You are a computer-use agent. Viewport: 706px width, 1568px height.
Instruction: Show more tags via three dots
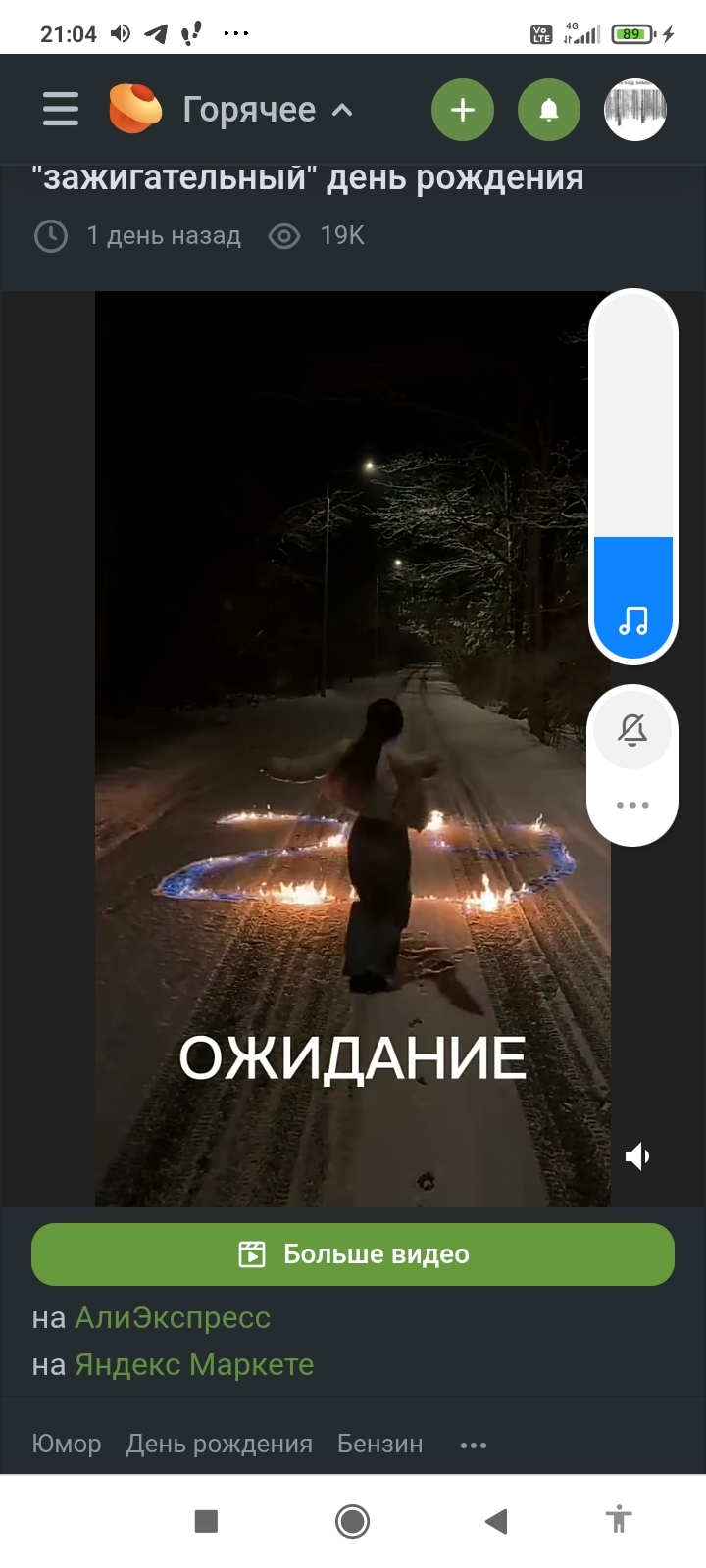tap(474, 1445)
